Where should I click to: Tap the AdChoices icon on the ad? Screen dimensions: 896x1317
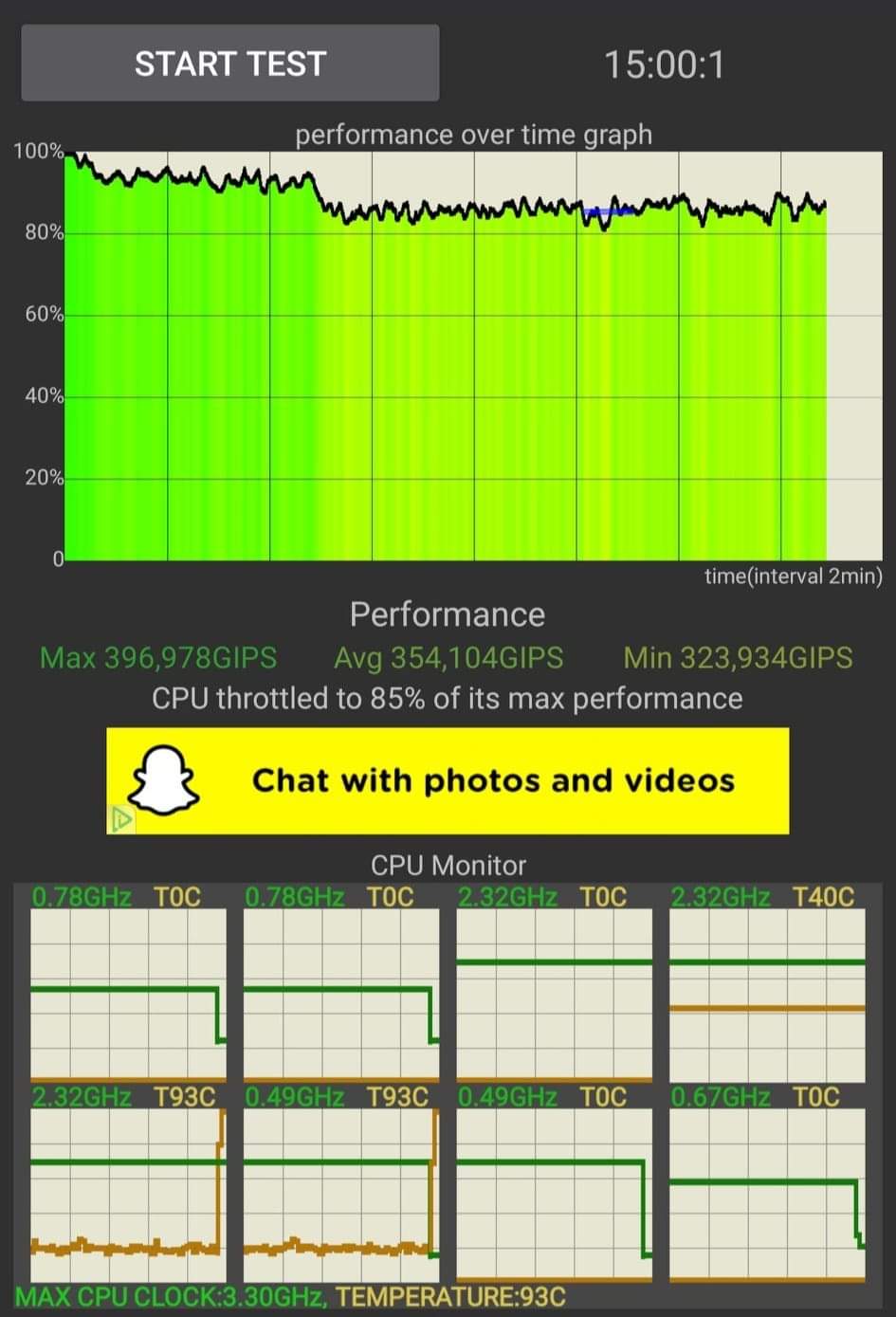tap(121, 819)
